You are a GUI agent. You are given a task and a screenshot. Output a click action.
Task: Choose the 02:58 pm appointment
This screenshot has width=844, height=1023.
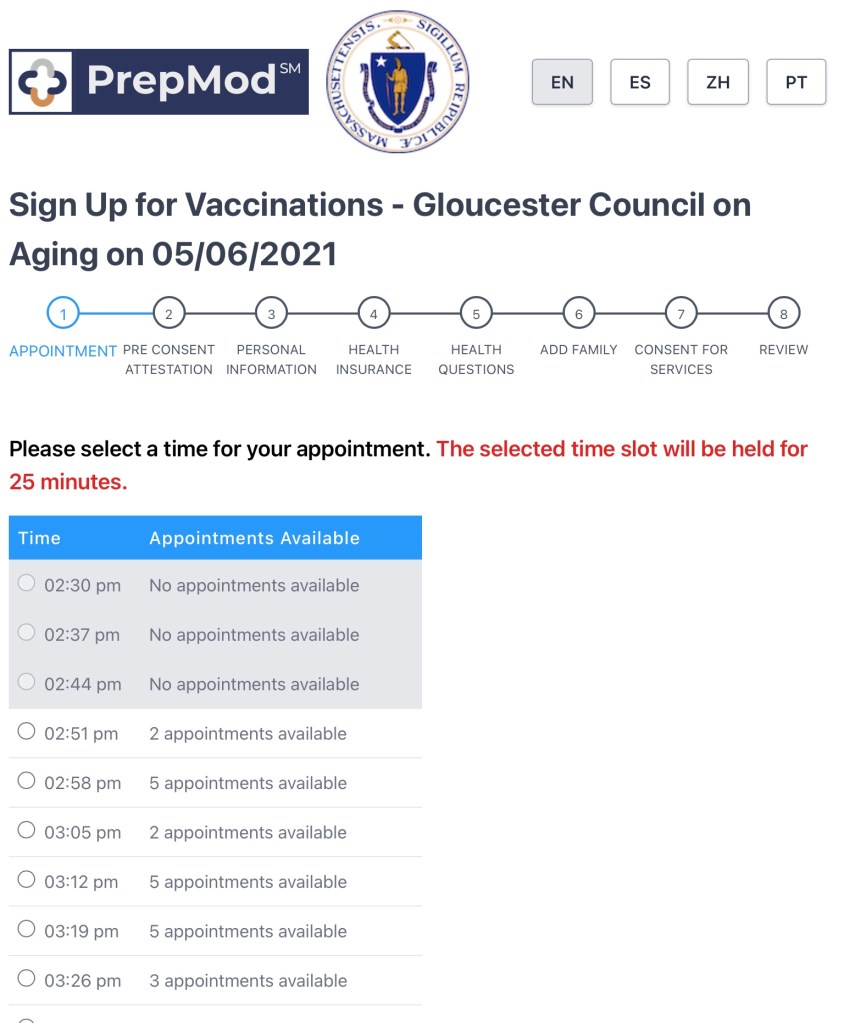pos(27,781)
